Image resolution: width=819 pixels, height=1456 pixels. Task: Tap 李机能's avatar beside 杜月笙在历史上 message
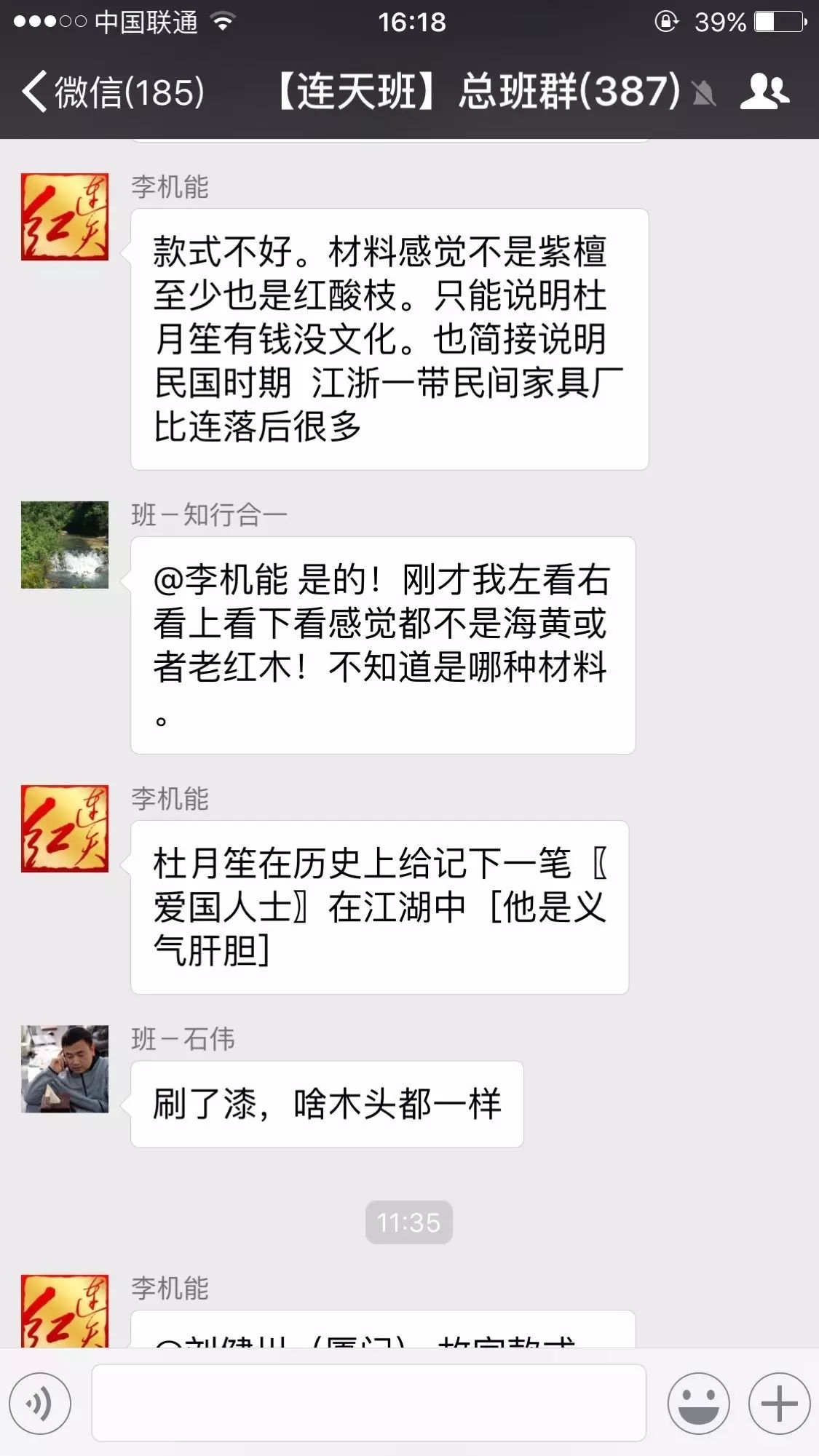(x=65, y=828)
